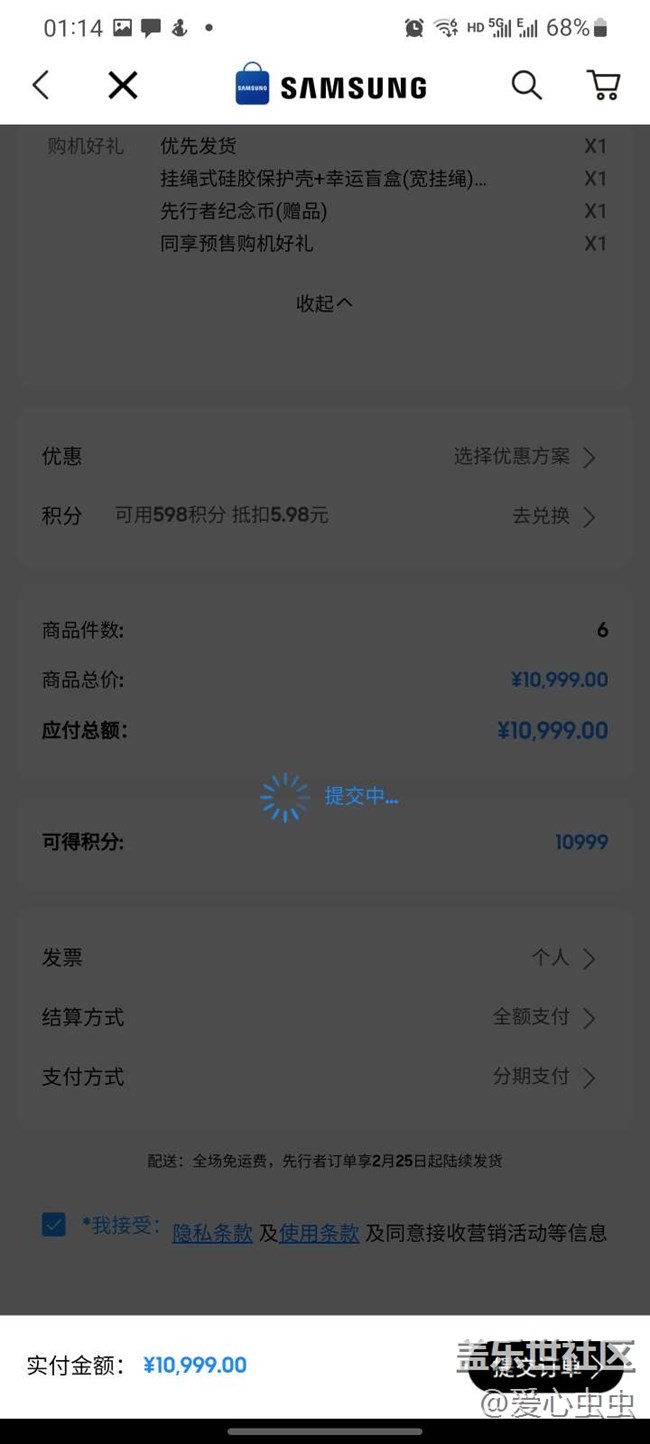The height and width of the screenshot is (1444, 650).
Task: Tap the 提交订单 submit button
Action: tap(546, 1366)
